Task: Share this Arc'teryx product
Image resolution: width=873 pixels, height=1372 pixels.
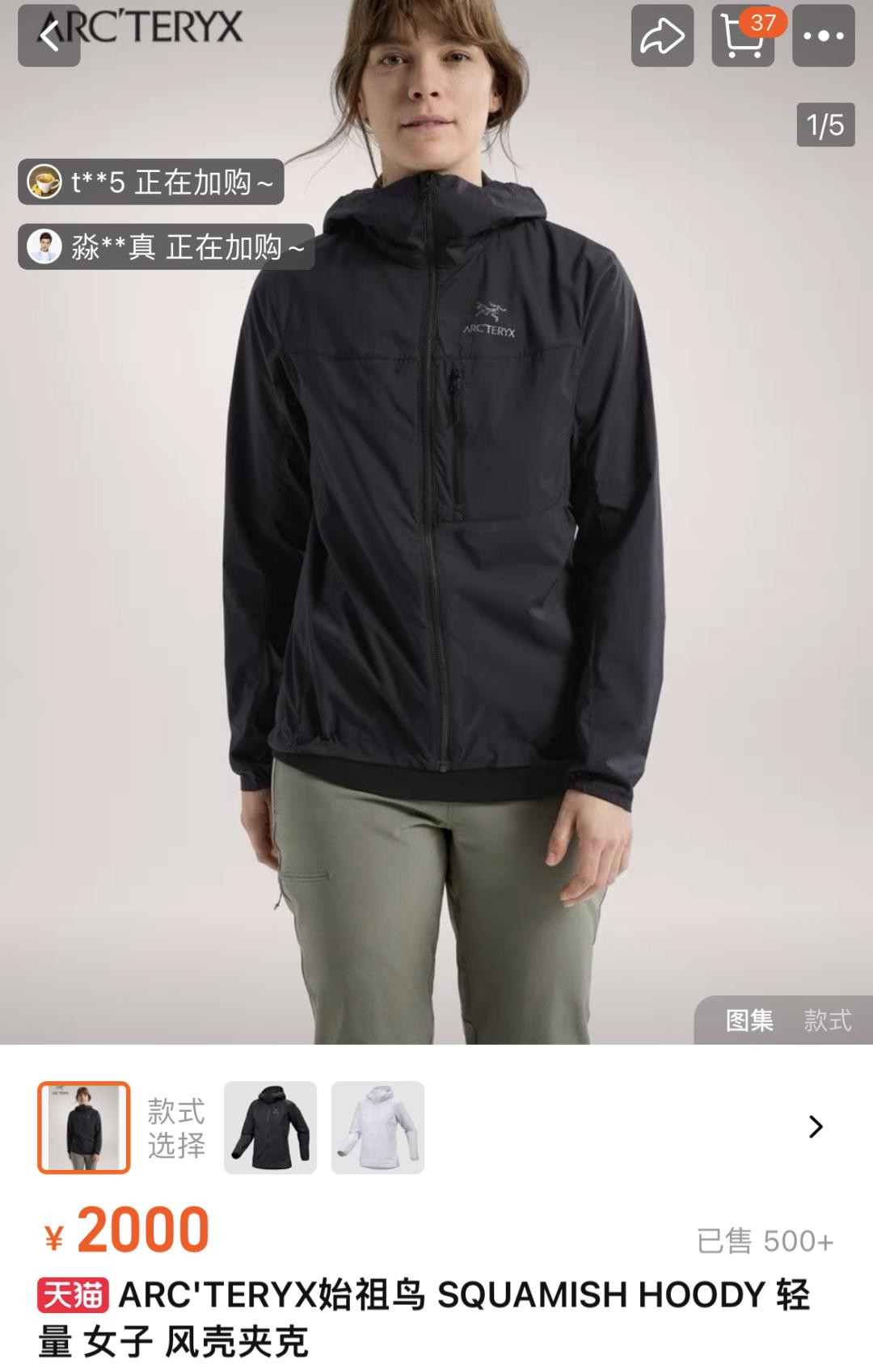Action: 662,36
